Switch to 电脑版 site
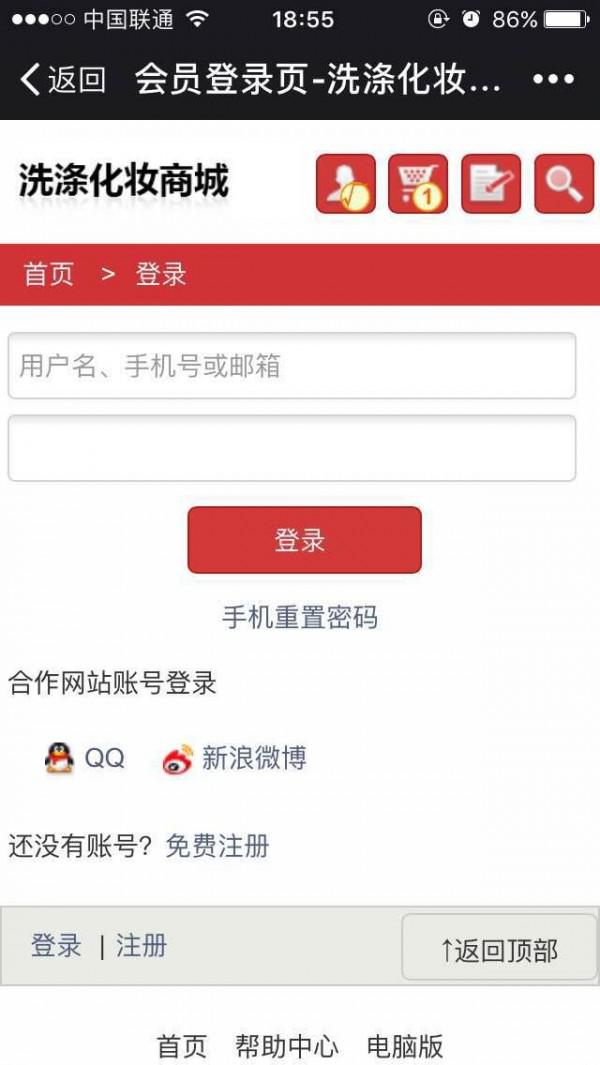The image size is (600, 1065). pos(405,1047)
